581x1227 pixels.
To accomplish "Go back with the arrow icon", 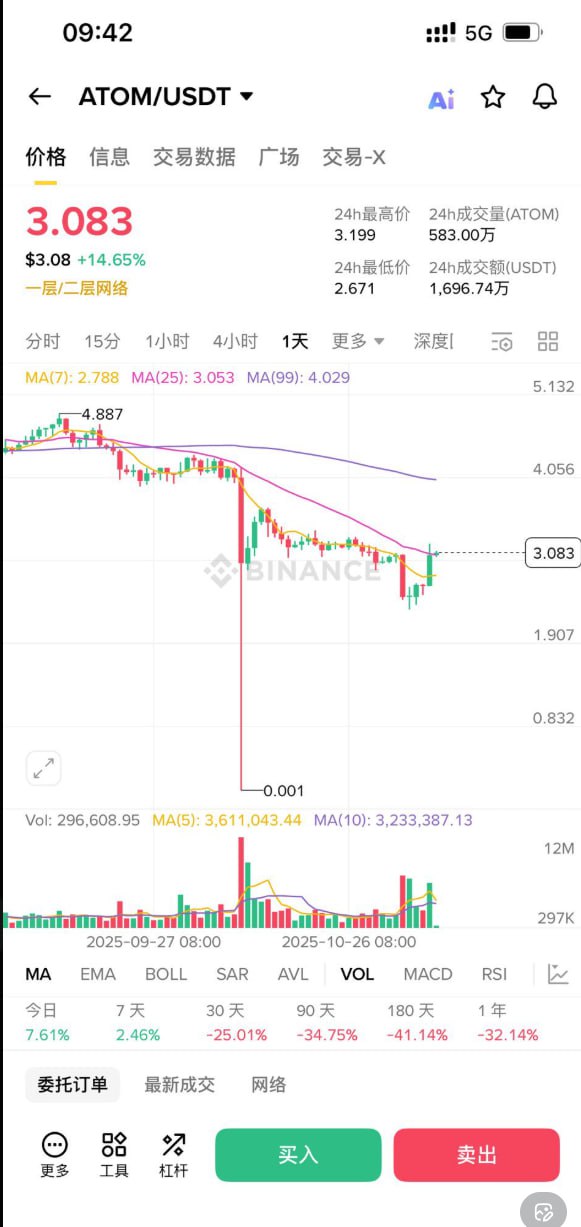I will (39, 96).
